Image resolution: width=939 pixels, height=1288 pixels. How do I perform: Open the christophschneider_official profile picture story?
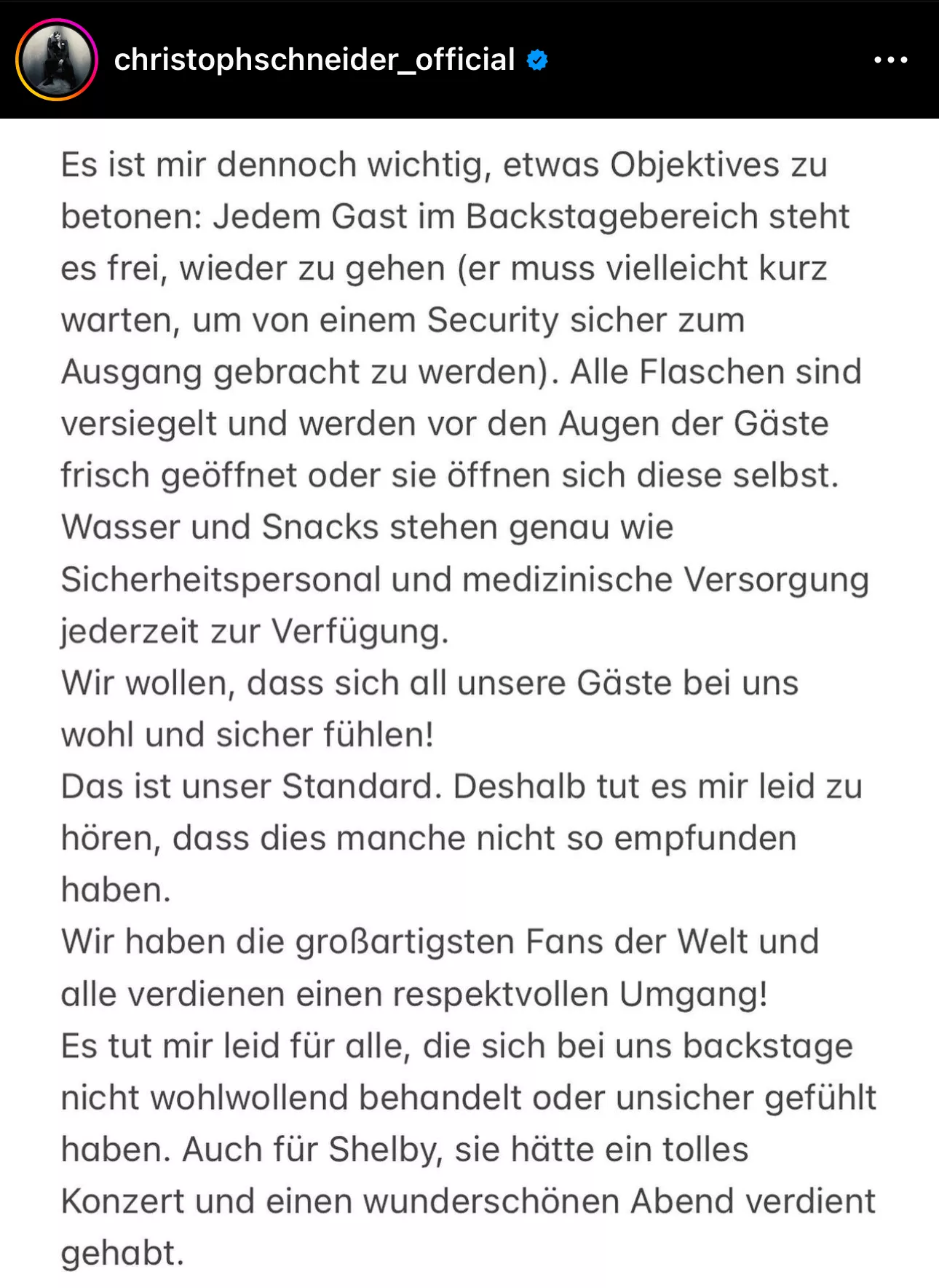tap(56, 60)
